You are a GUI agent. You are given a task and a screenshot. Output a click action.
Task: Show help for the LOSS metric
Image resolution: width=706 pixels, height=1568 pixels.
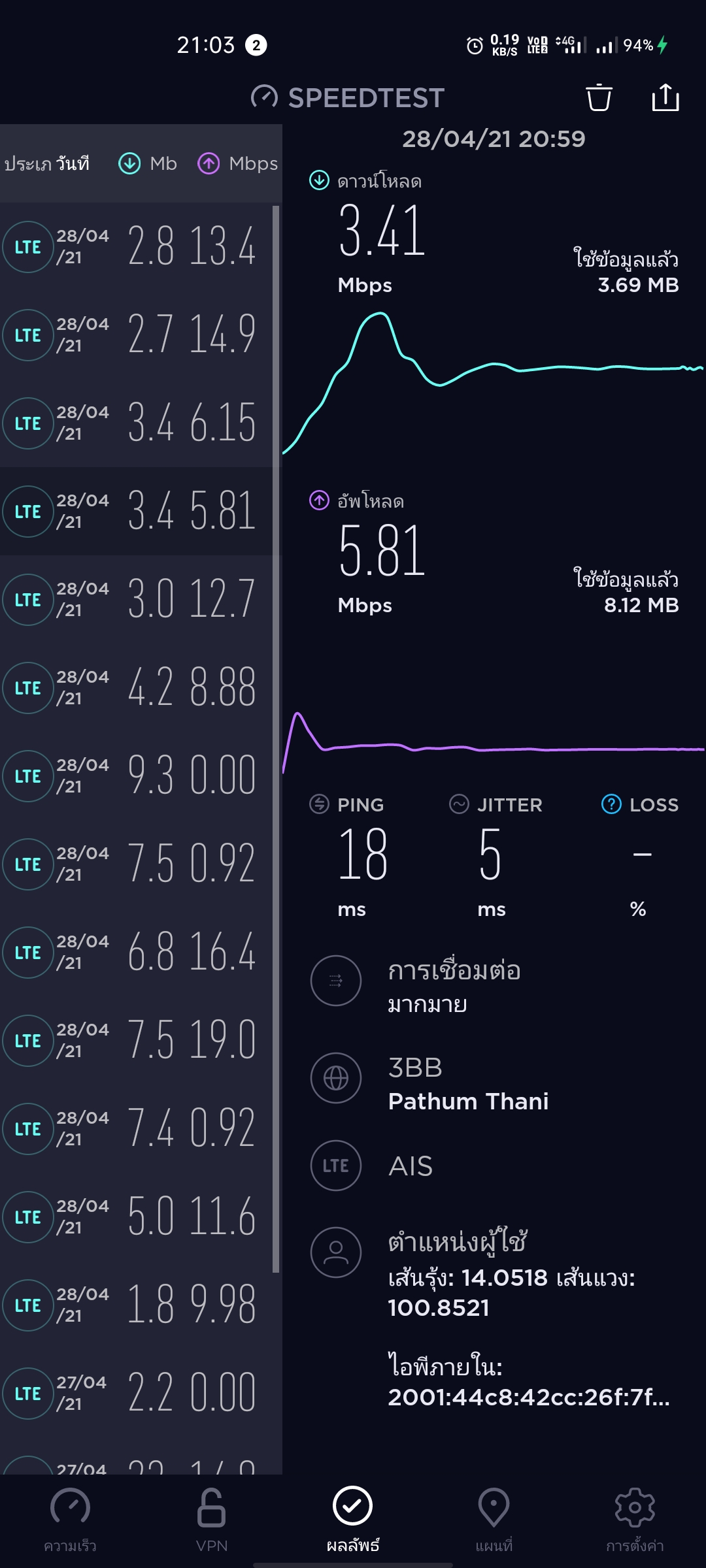[611, 804]
